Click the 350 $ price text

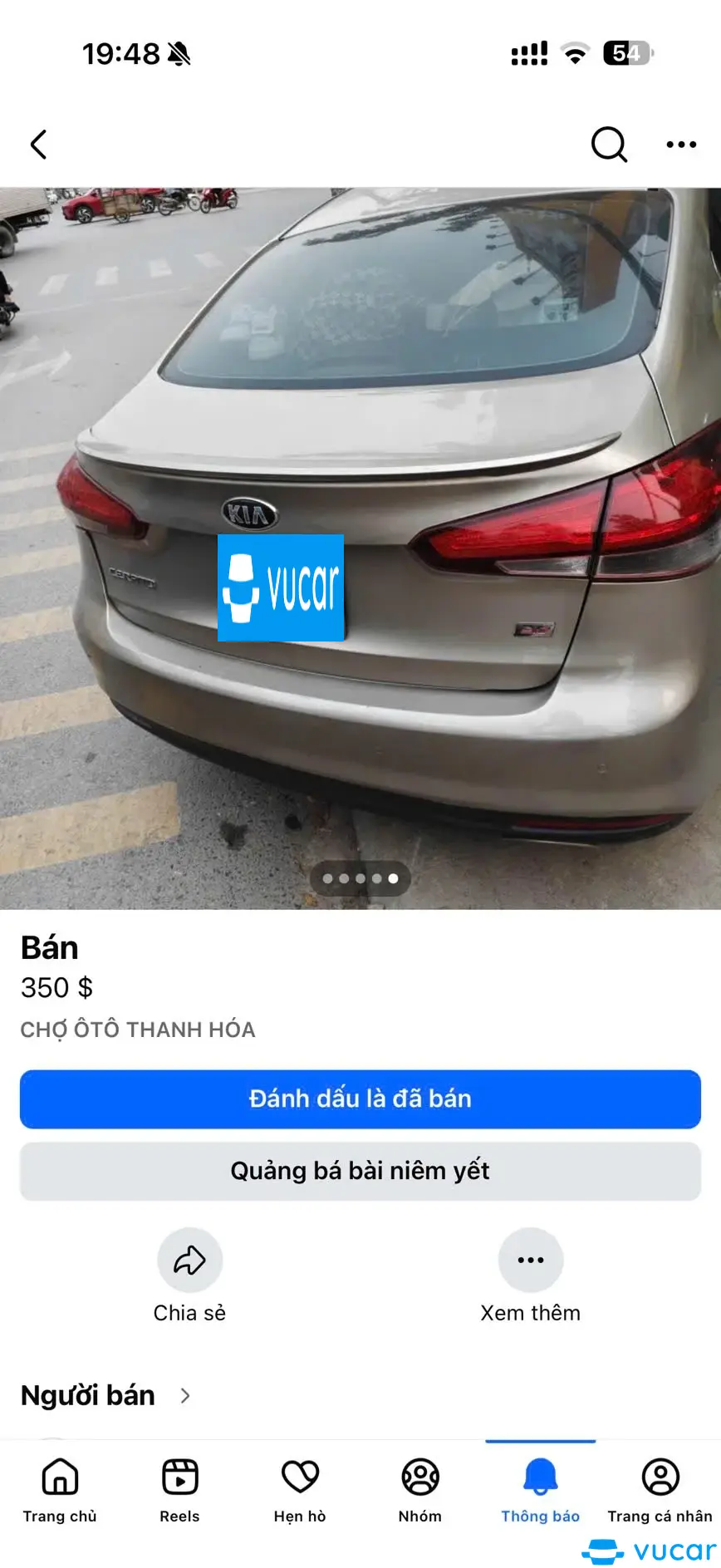56,988
